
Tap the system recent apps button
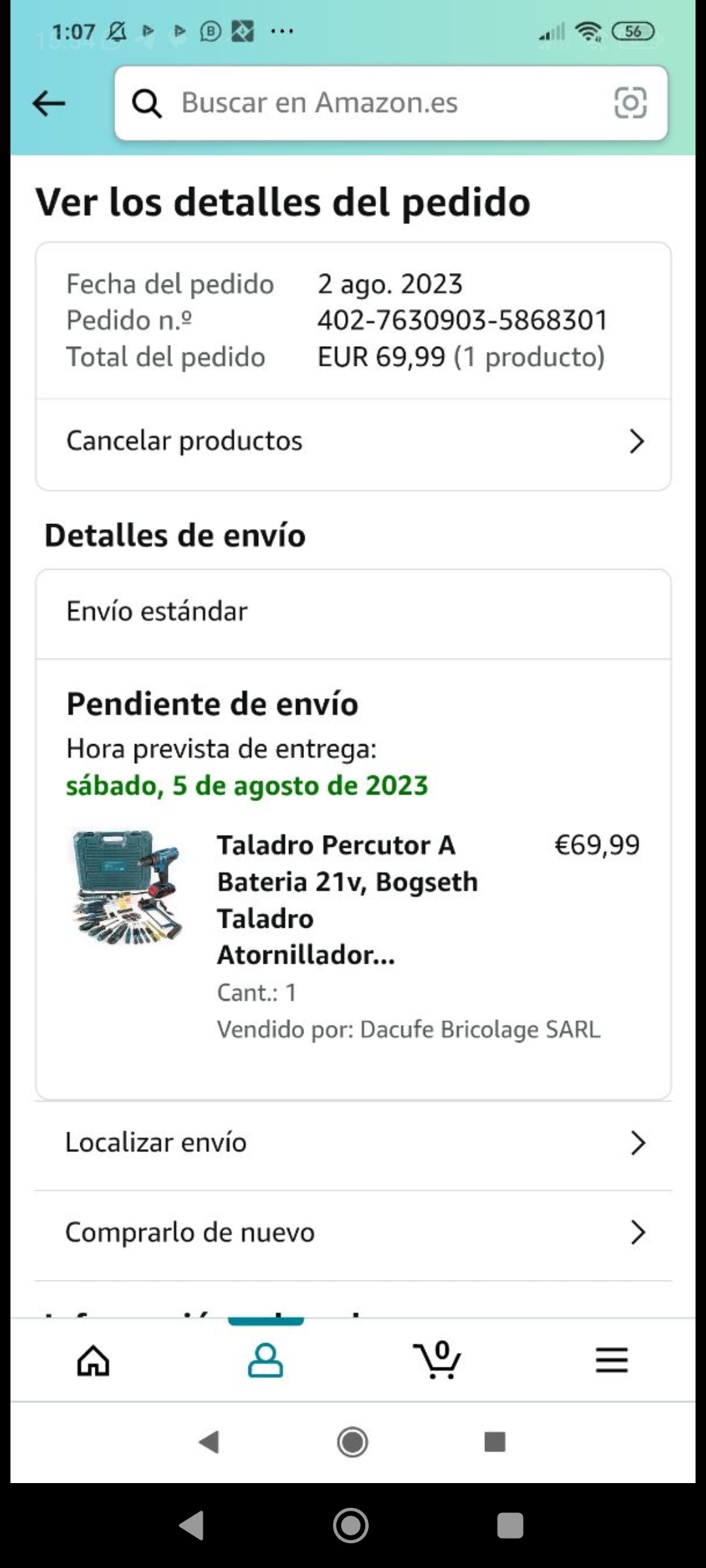click(510, 1526)
